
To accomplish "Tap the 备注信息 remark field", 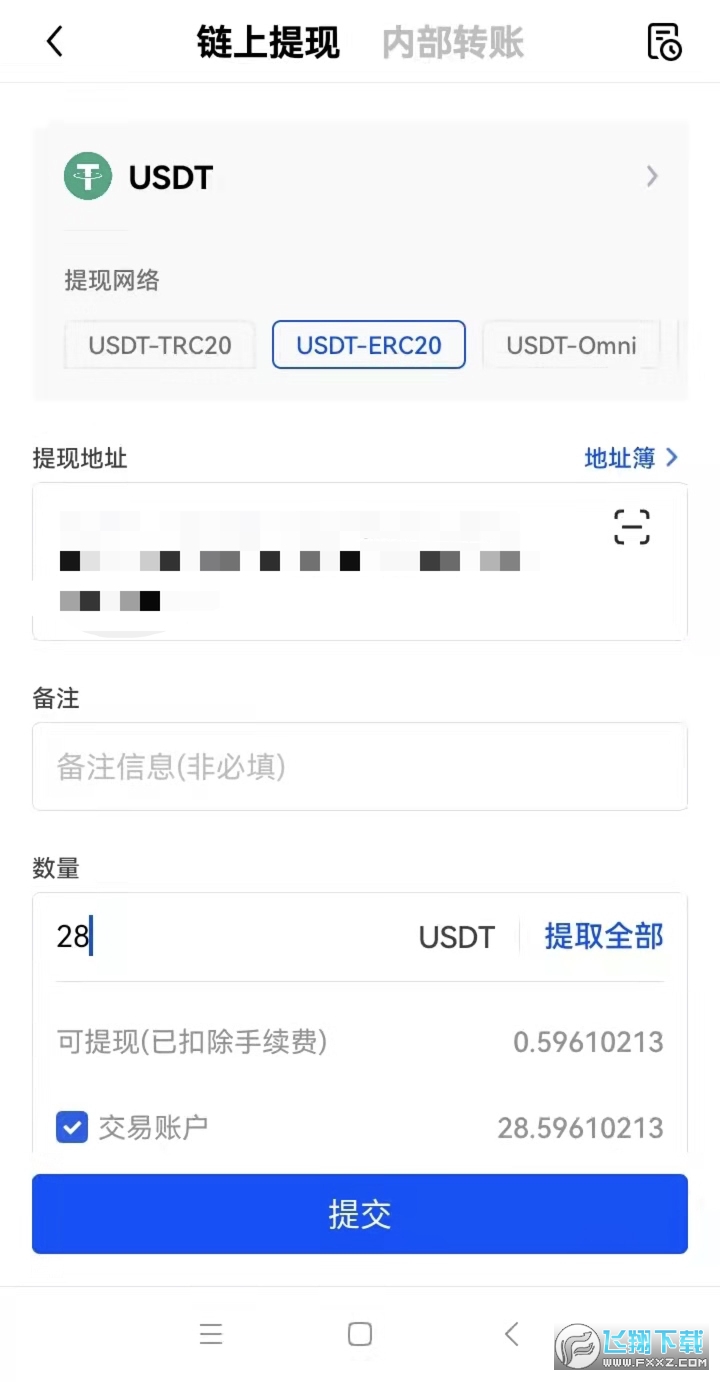I will [x=360, y=767].
